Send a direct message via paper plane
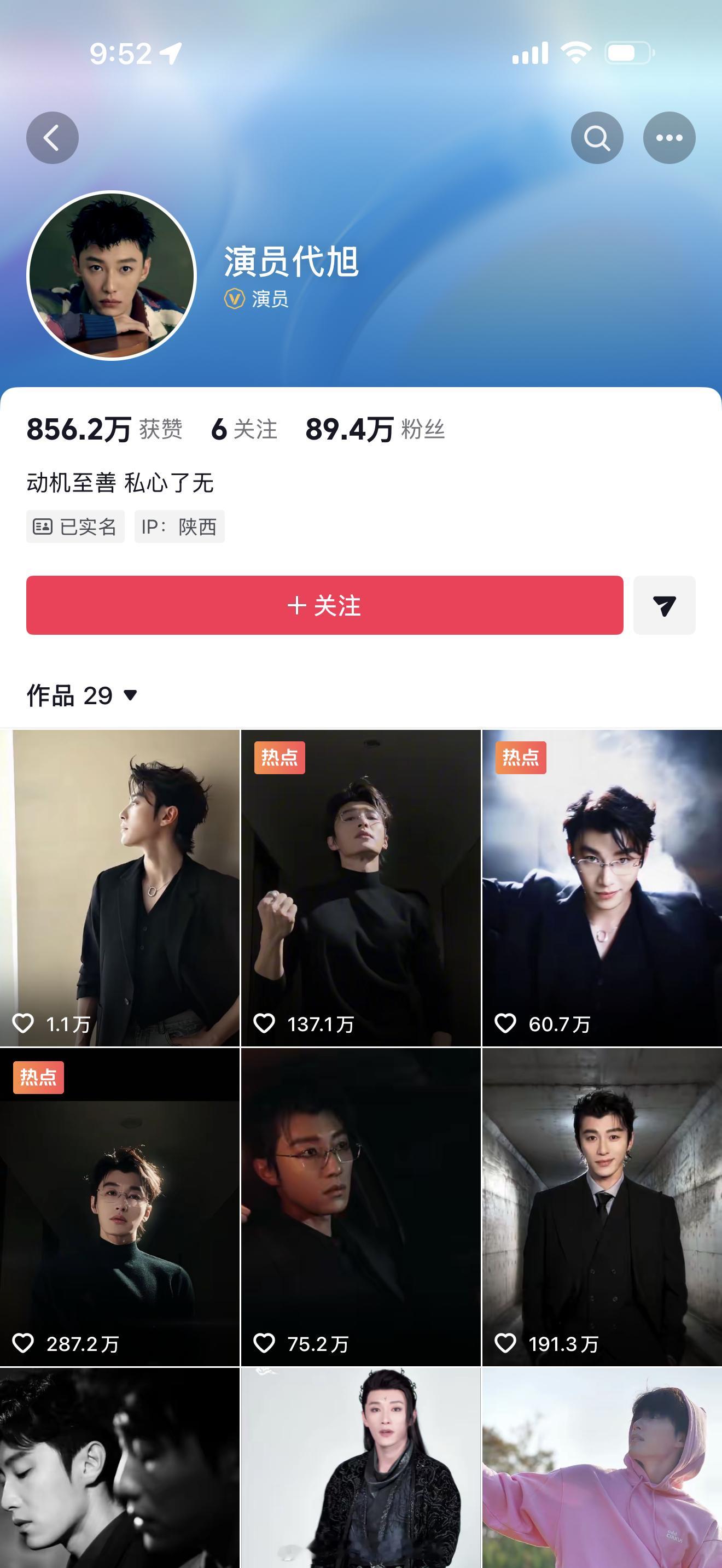This screenshot has width=722, height=1568. pyautogui.click(x=664, y=605)
